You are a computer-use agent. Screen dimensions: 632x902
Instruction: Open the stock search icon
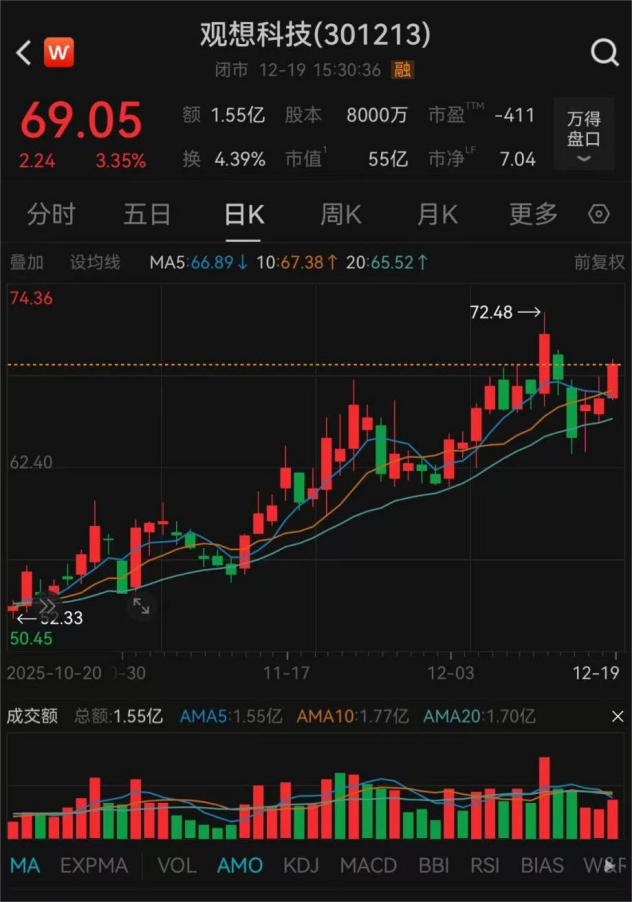coord(605,52)
